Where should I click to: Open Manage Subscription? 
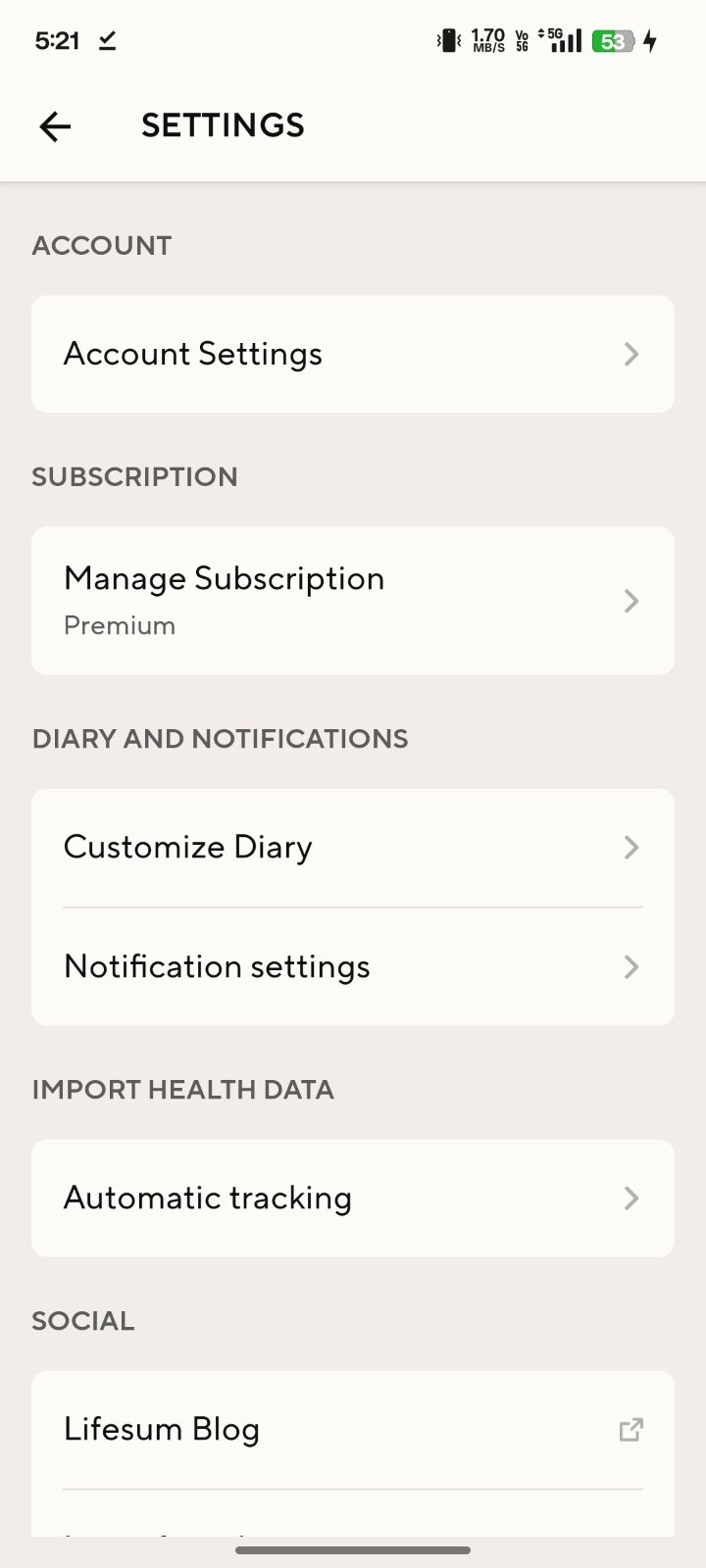(x=352, y=600)
